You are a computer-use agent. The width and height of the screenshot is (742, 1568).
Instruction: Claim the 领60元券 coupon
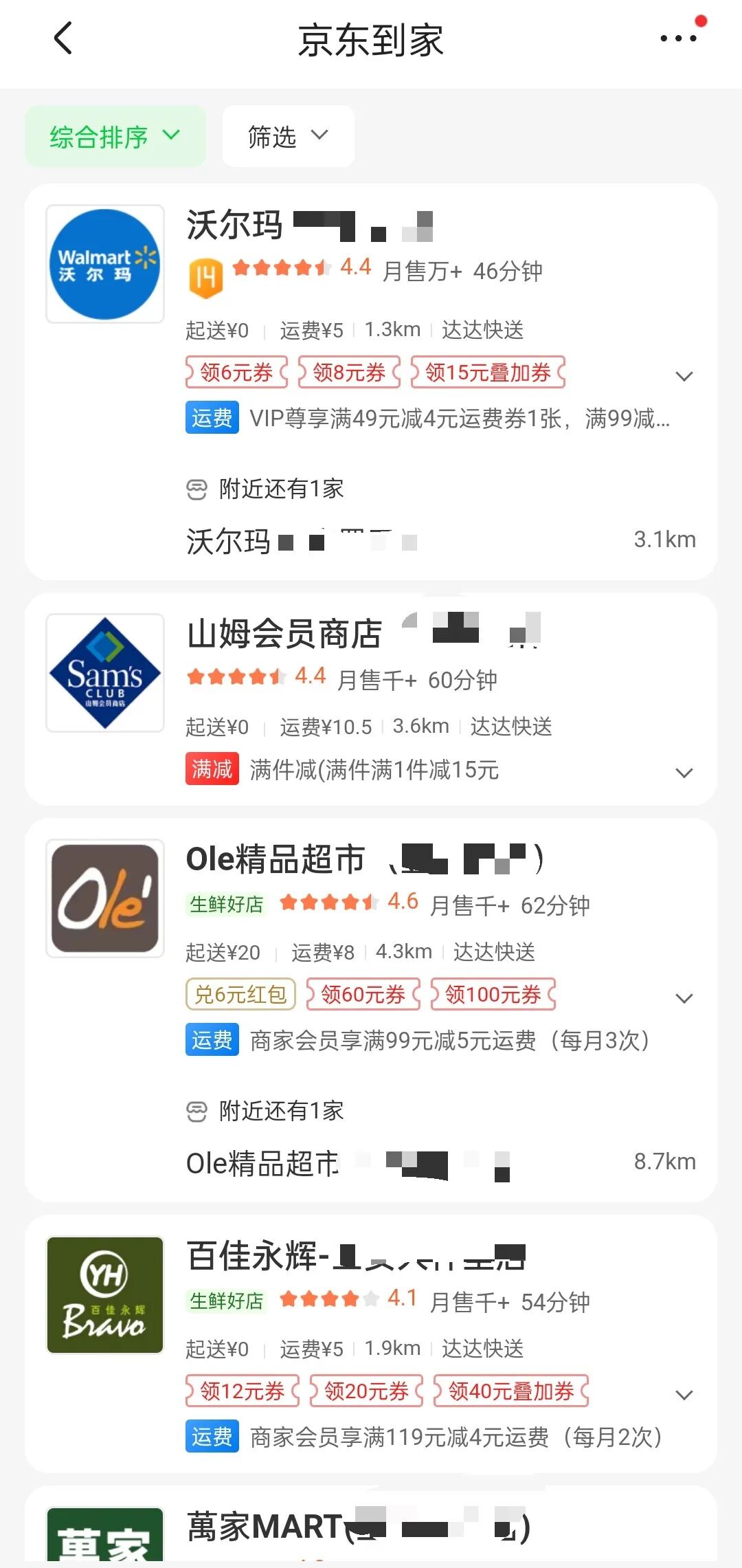[363, 994]
